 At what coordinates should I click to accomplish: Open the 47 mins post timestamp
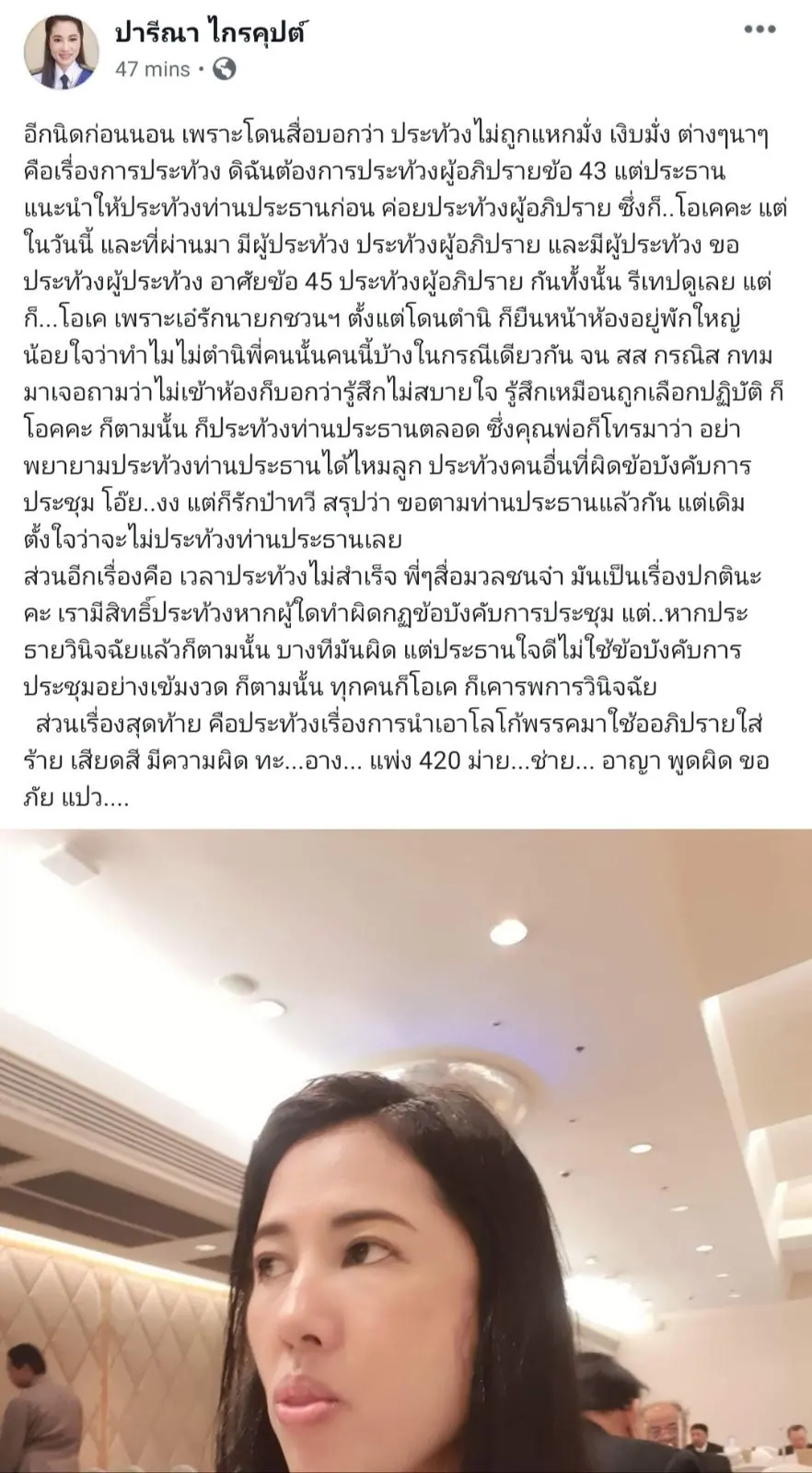153,69
